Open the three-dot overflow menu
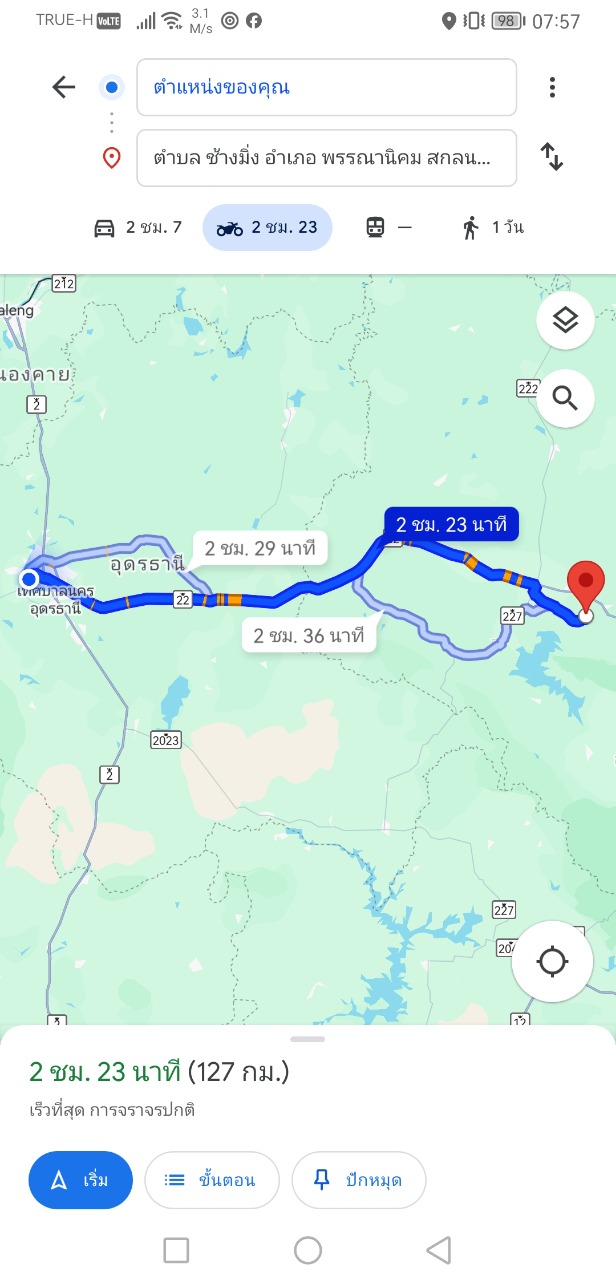Viewport: 616px width, 1280px height. tap(552, 88)
